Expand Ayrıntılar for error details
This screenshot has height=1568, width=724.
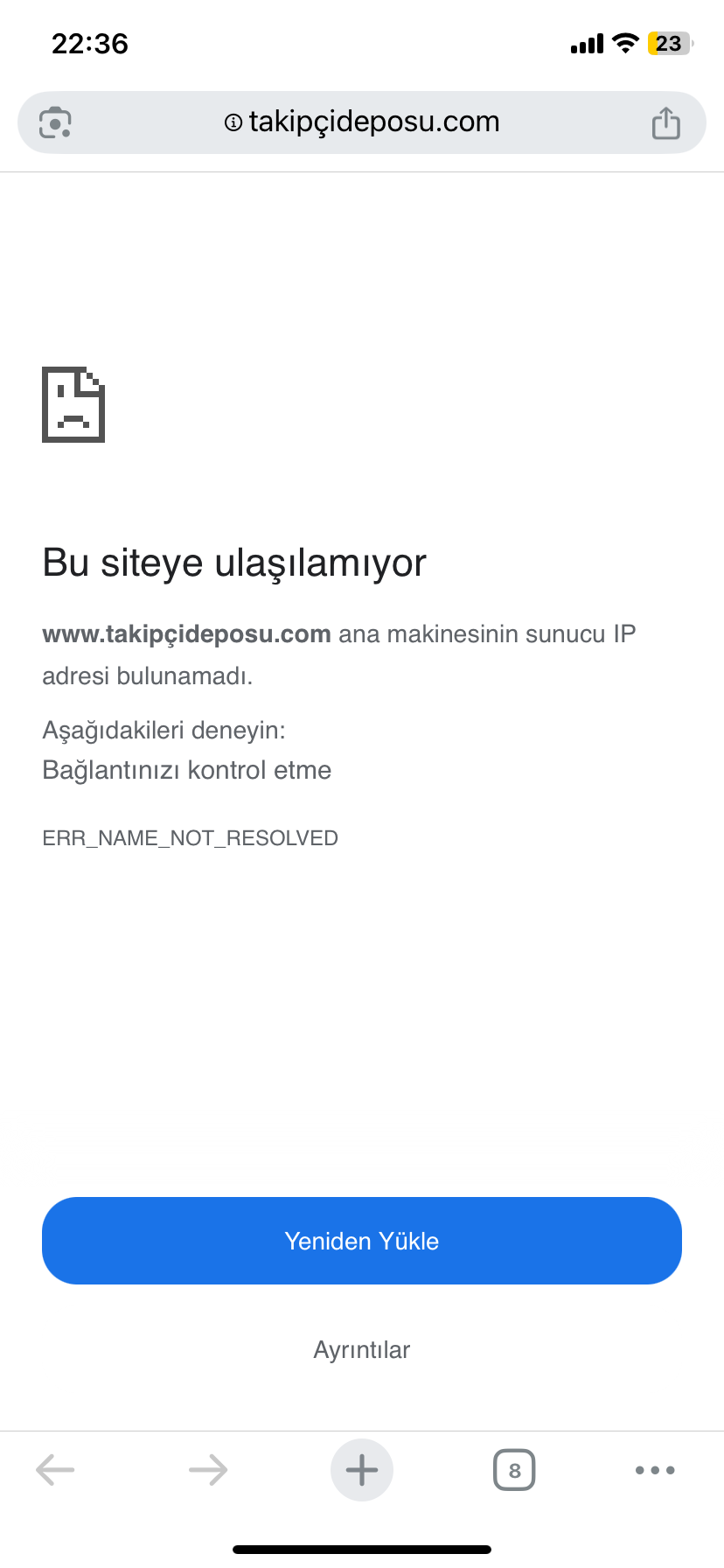(x=362, y=1349)
